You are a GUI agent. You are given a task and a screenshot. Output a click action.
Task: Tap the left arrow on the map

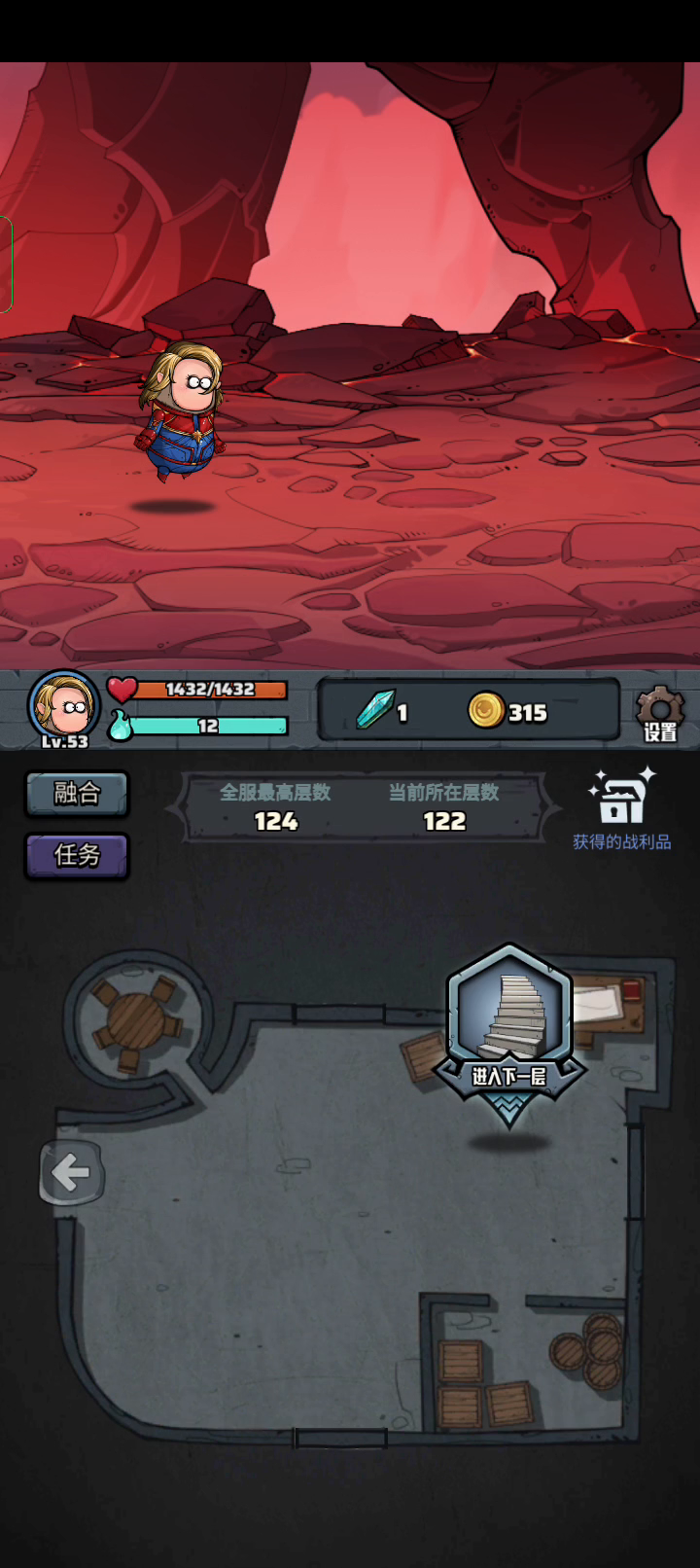click(x=71, y=1173)
